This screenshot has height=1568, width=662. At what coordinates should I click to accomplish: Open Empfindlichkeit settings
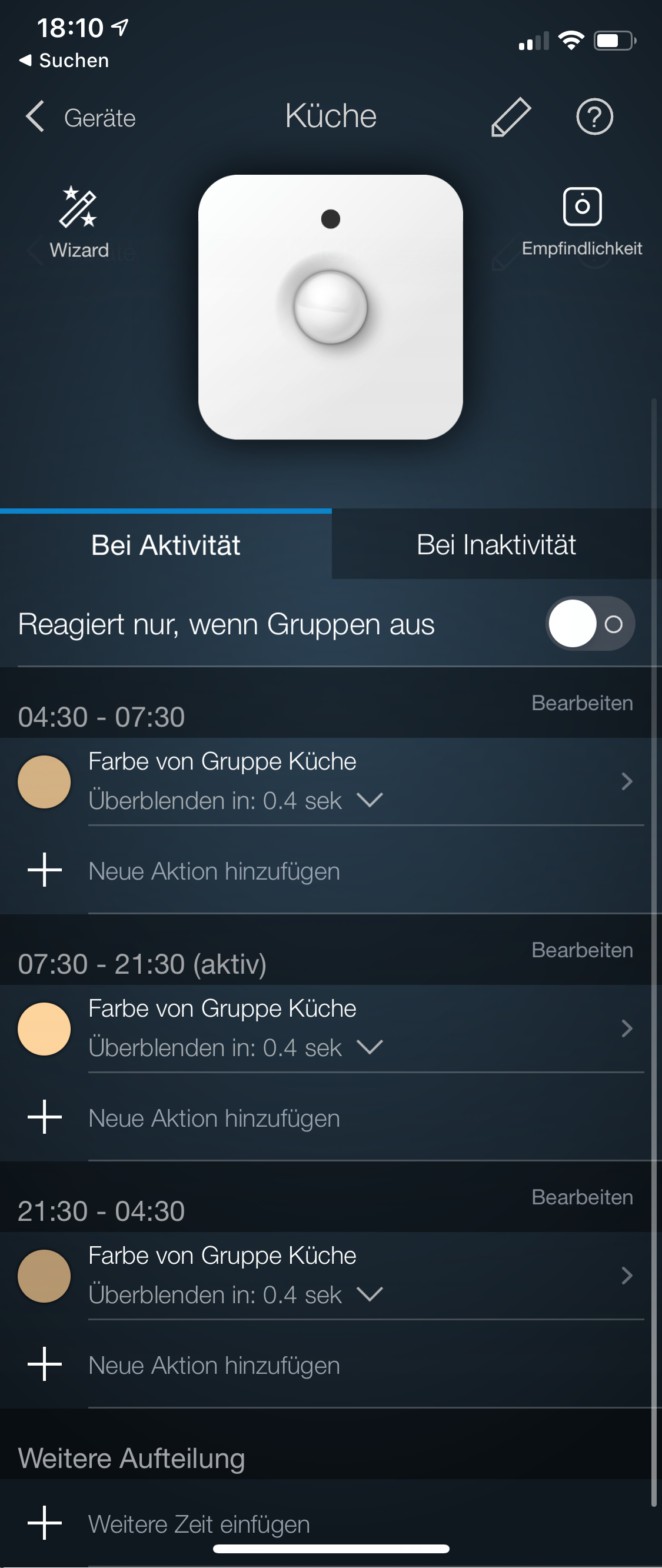[x=581, y=222]
